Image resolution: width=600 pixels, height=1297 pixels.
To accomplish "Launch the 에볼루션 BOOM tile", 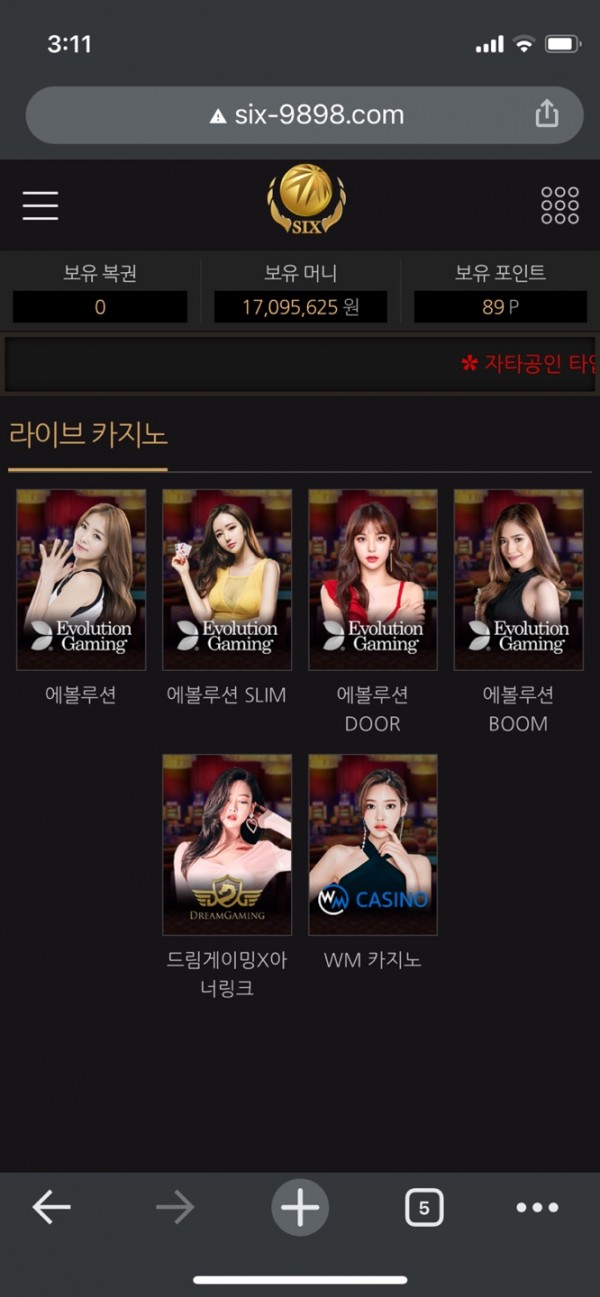I will [x=518, y=579].
